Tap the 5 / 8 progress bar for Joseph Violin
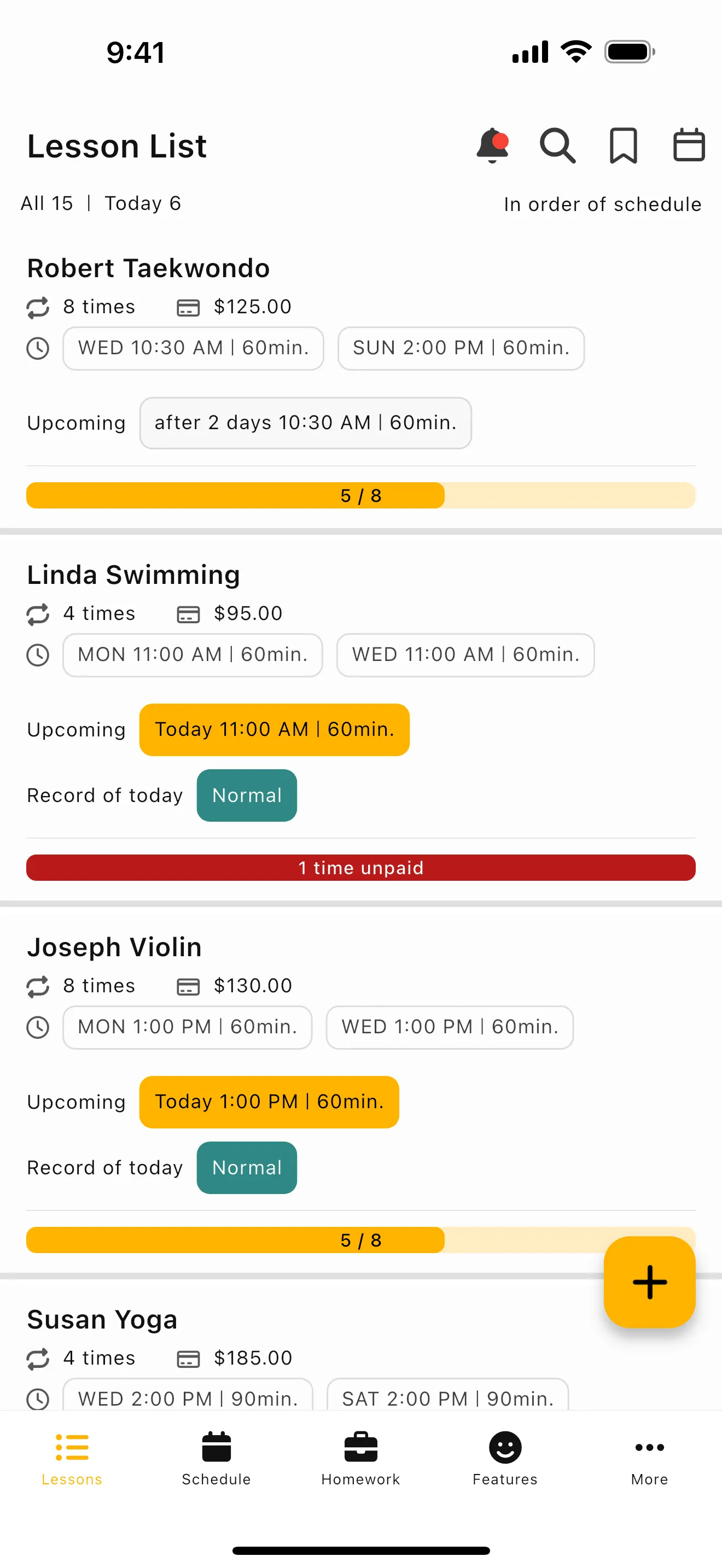722x1568 pixels. click(x=360, y=1239)
